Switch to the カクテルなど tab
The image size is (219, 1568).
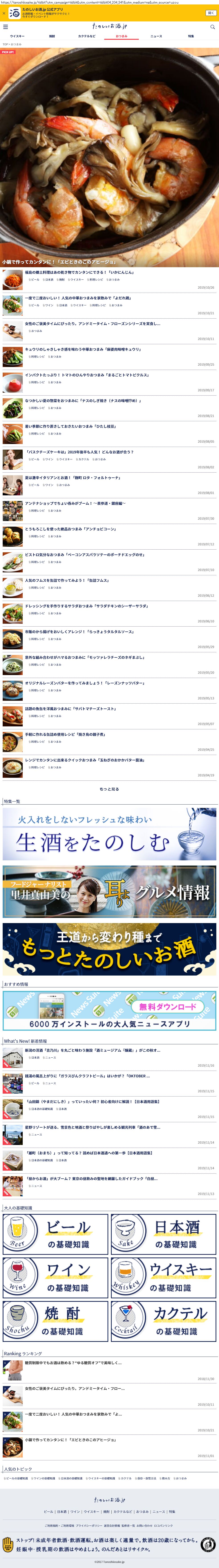[87, 37]
